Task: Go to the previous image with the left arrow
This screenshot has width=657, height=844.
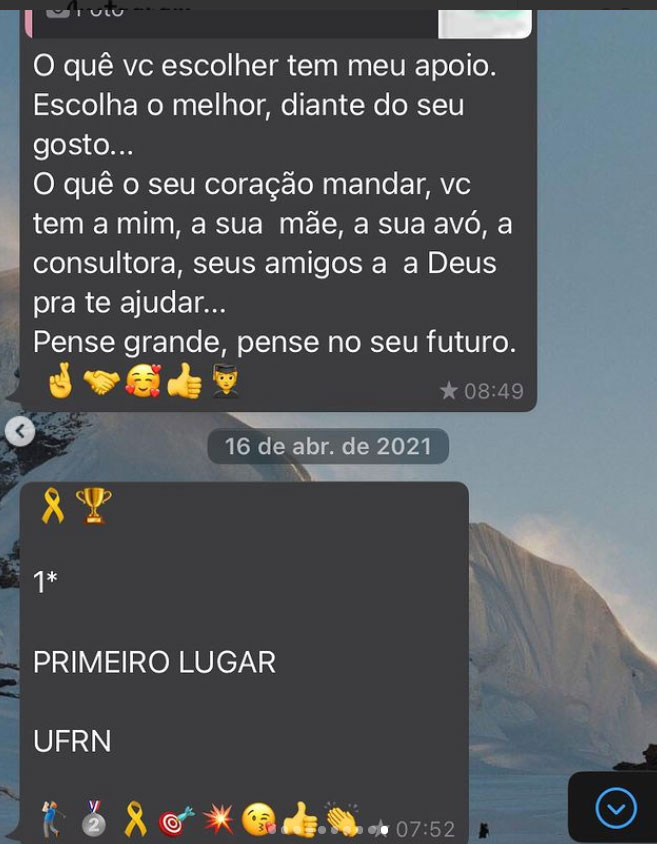Action: click(x=20, y=431)
